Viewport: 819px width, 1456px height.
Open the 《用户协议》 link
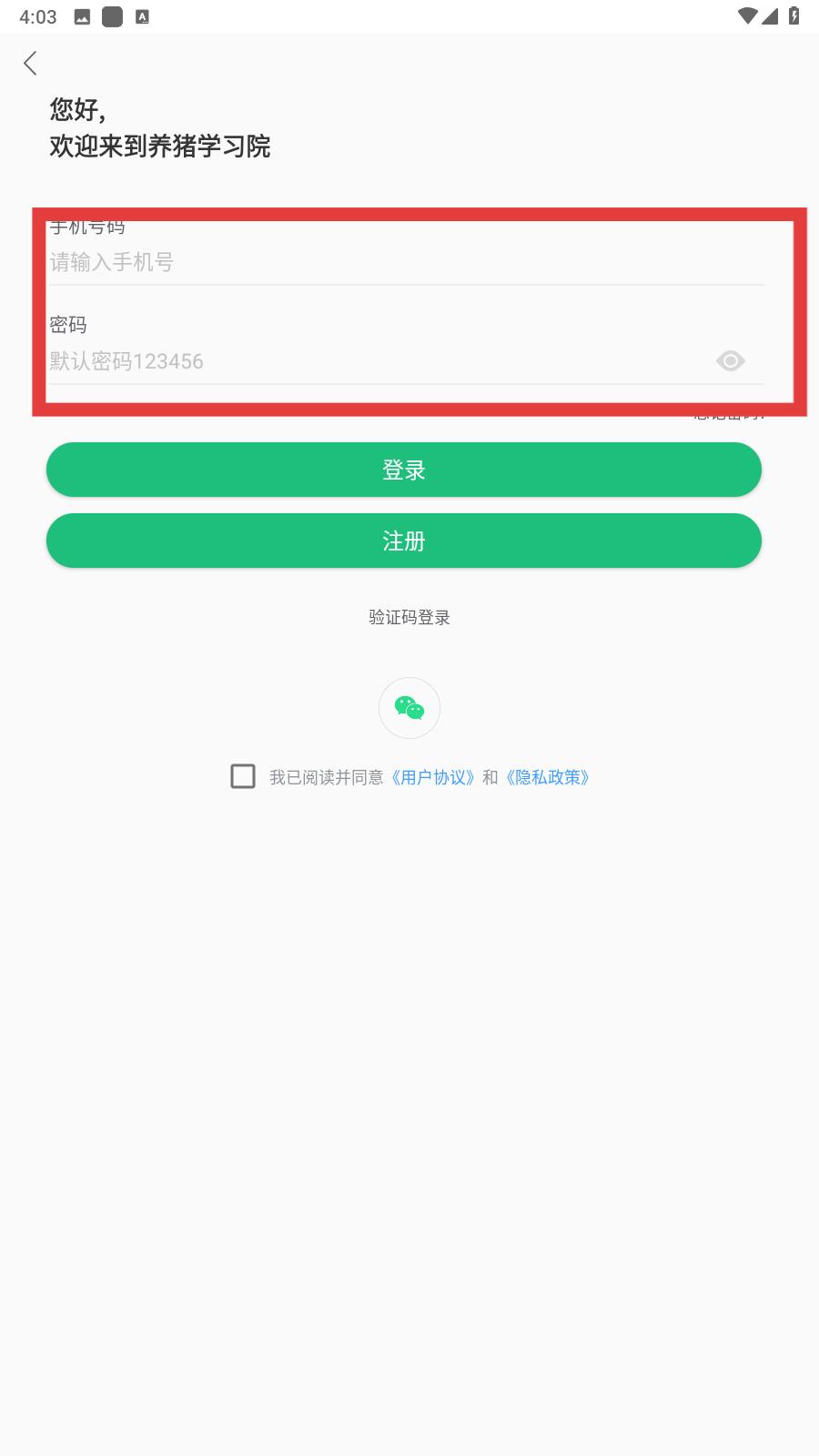[x=433, y=777]
